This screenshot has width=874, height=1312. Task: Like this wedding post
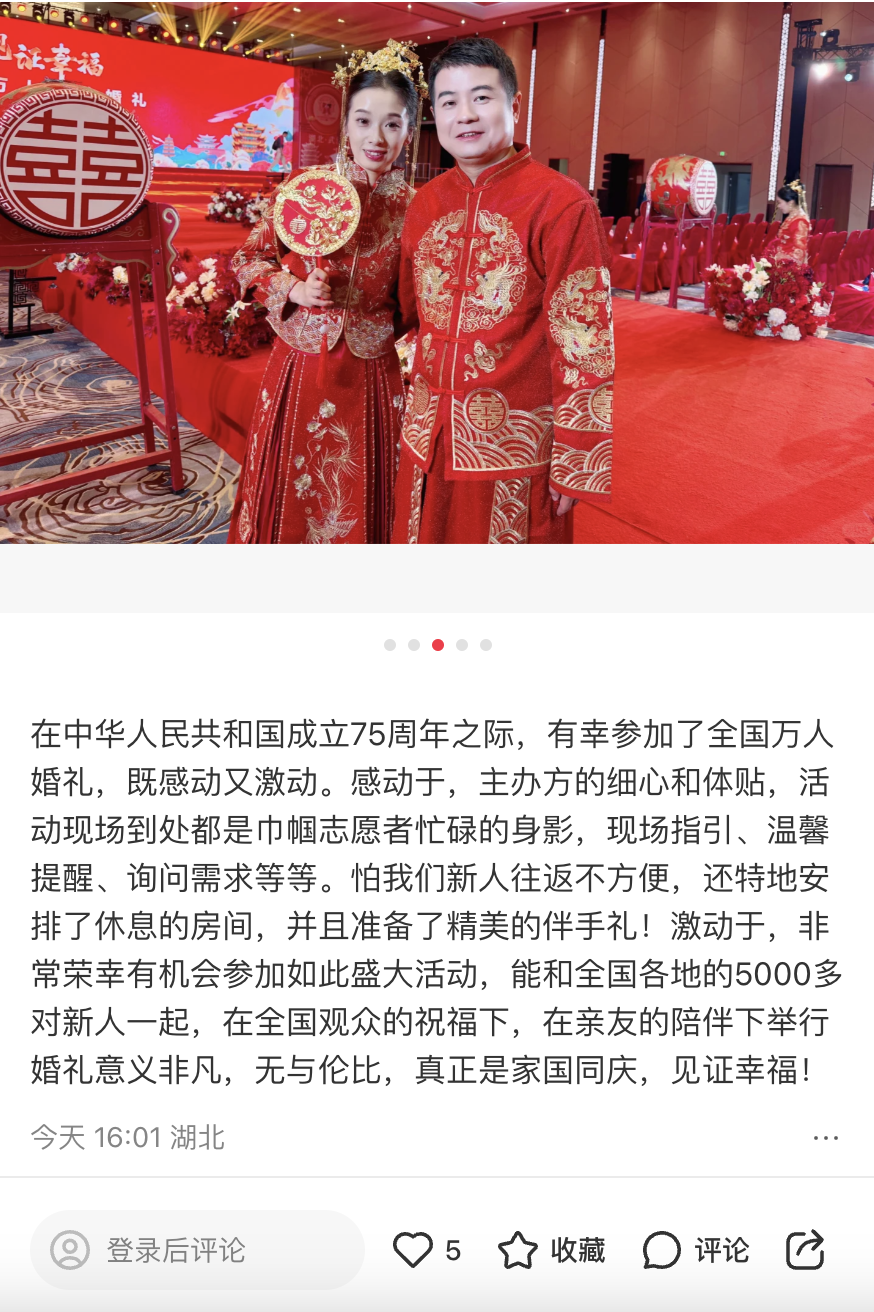[x=413, y=1250]
